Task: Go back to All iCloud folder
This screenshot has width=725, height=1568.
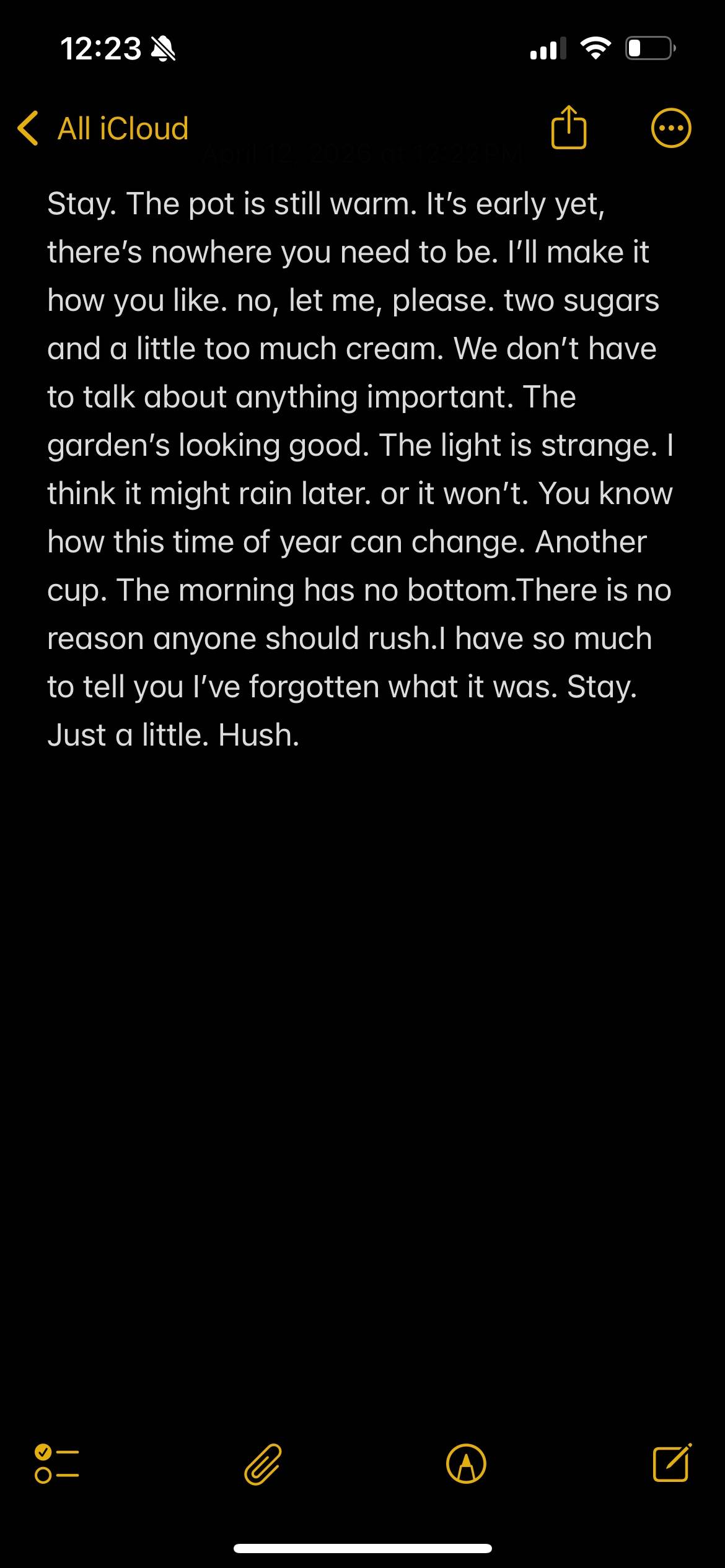Action: click(x=103, y=129)
